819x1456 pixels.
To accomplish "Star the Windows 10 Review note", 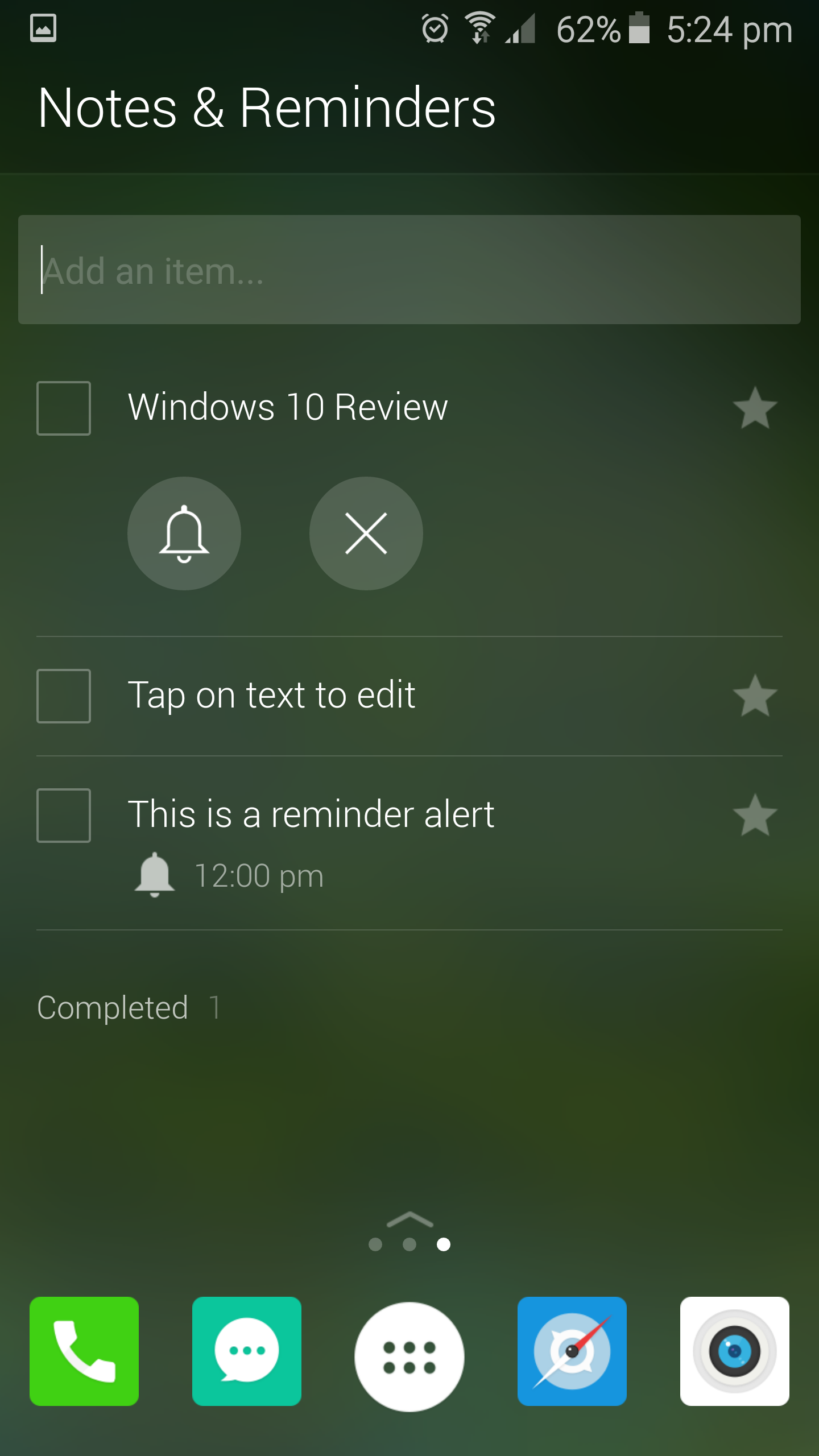I will [x=755, y=408].
